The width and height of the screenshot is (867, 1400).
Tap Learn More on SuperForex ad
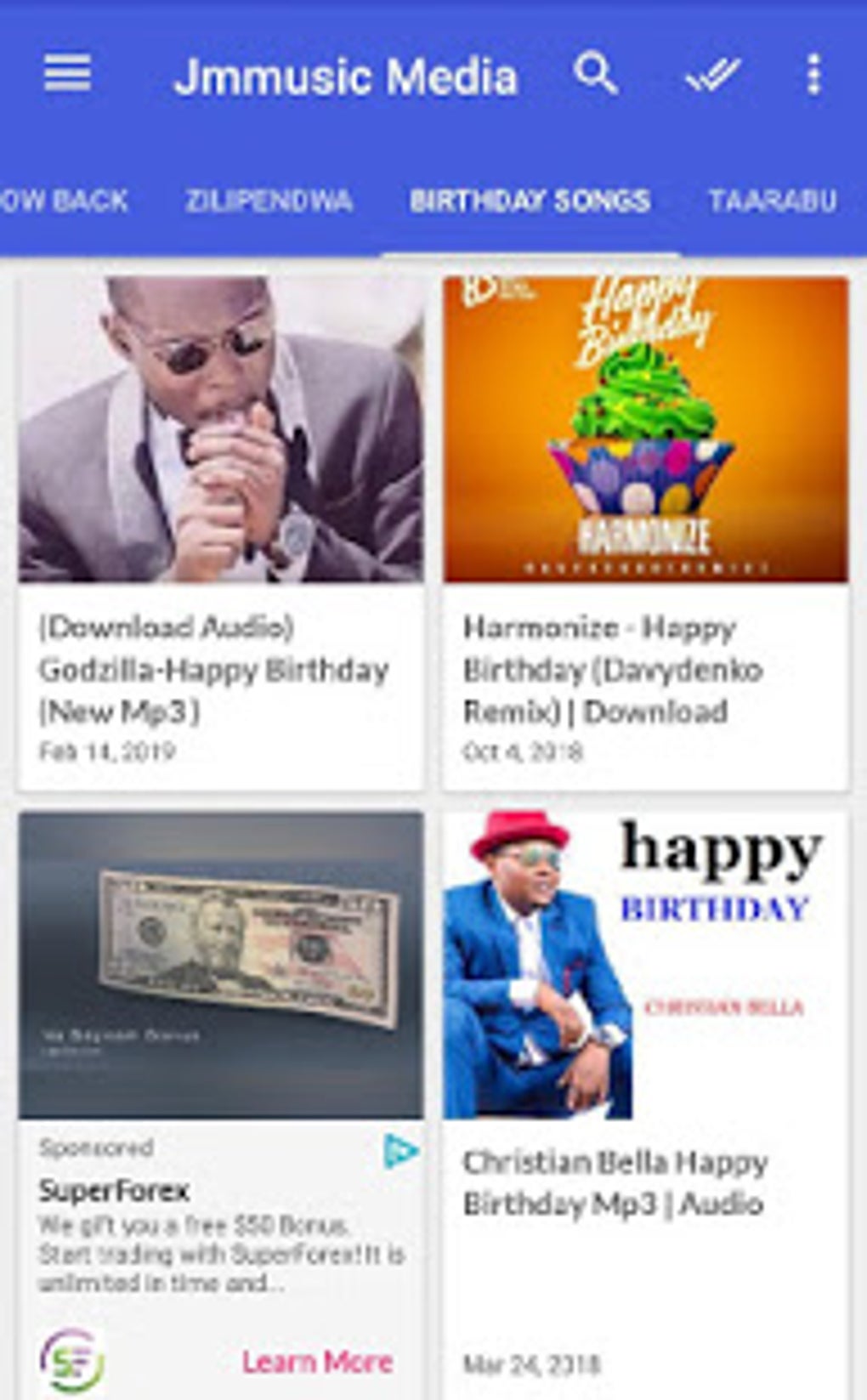[x=317, y=1361]
